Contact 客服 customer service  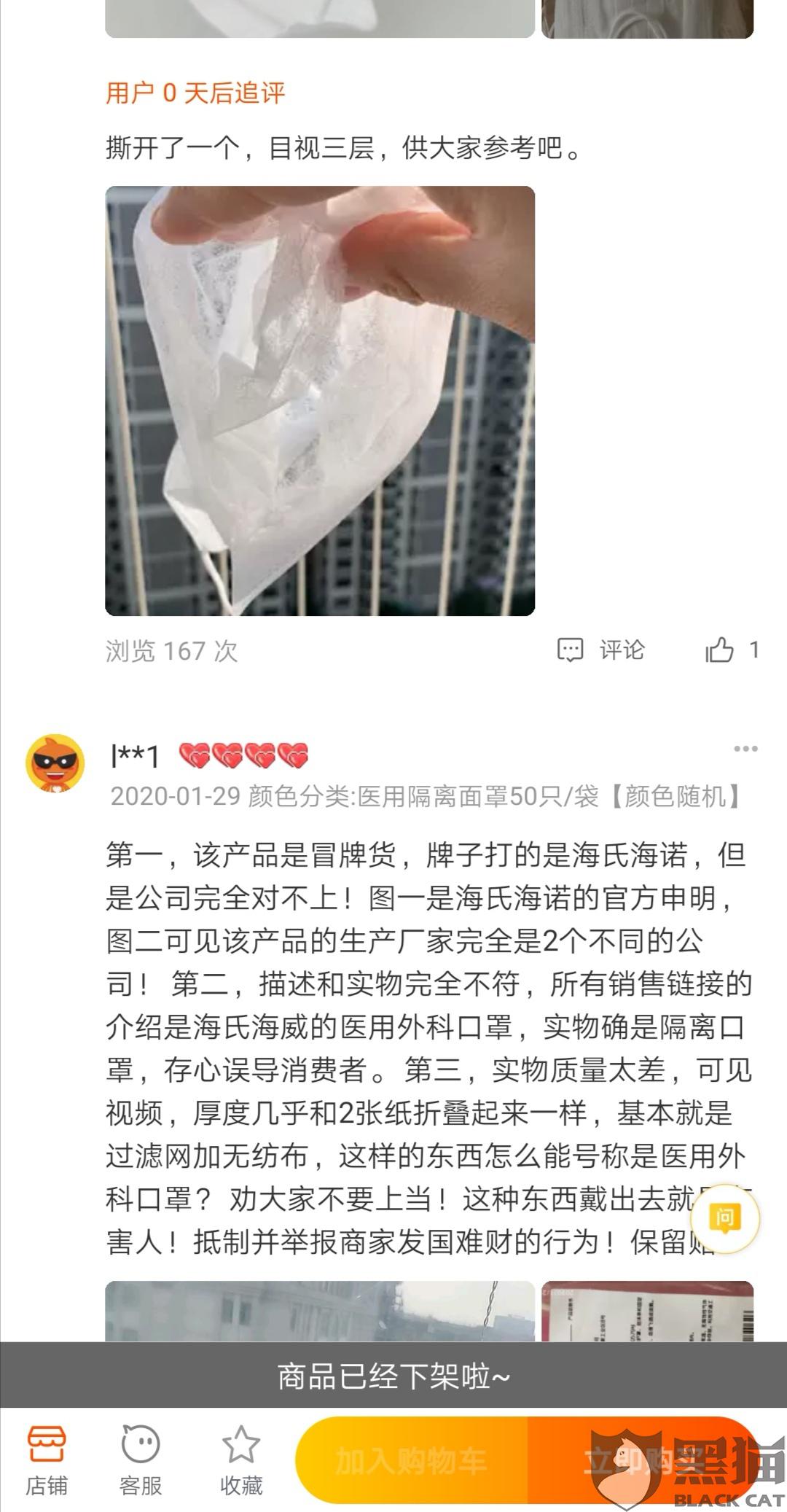pos(140,1460)
